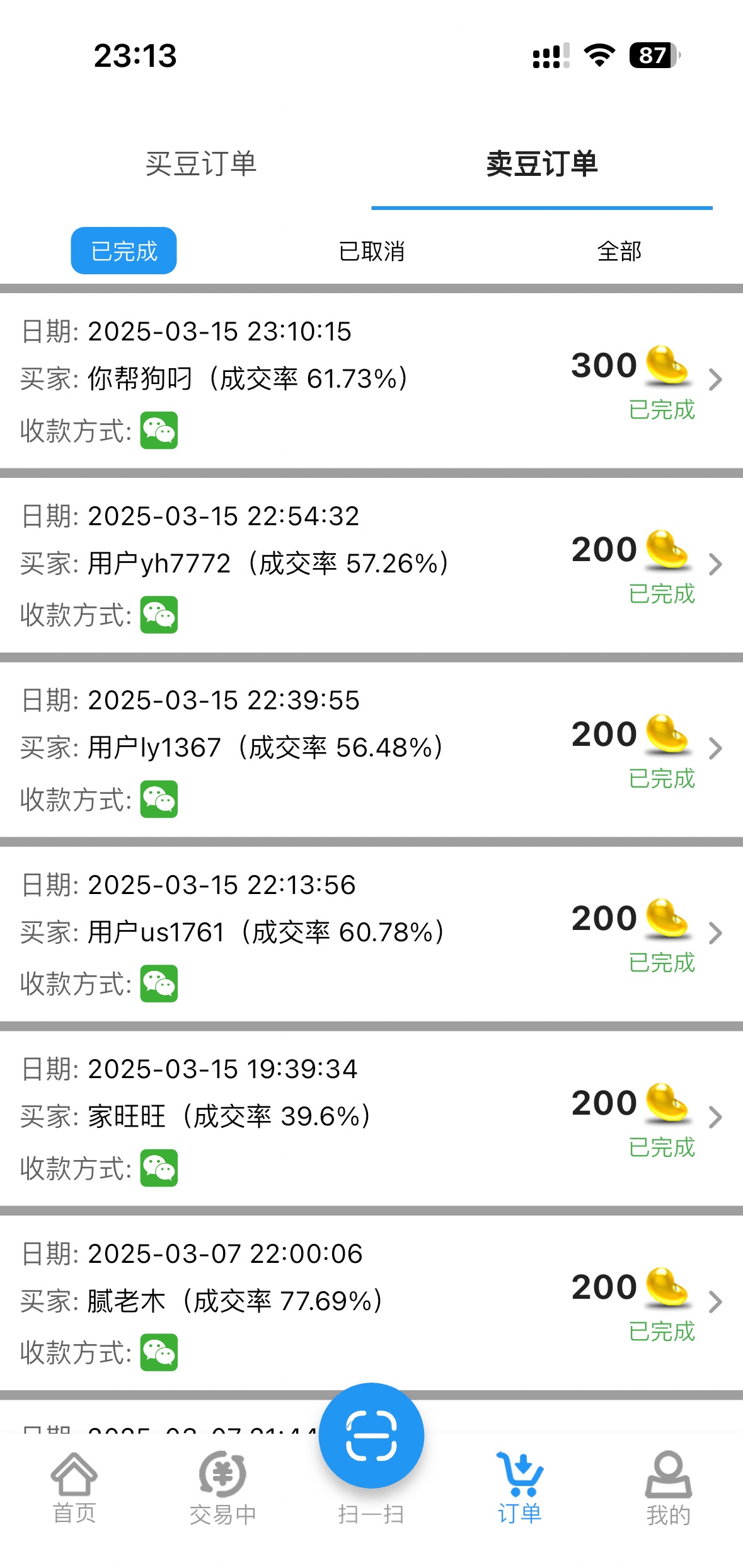Open the order from buyer 家旺旺

pos(371,1118)
